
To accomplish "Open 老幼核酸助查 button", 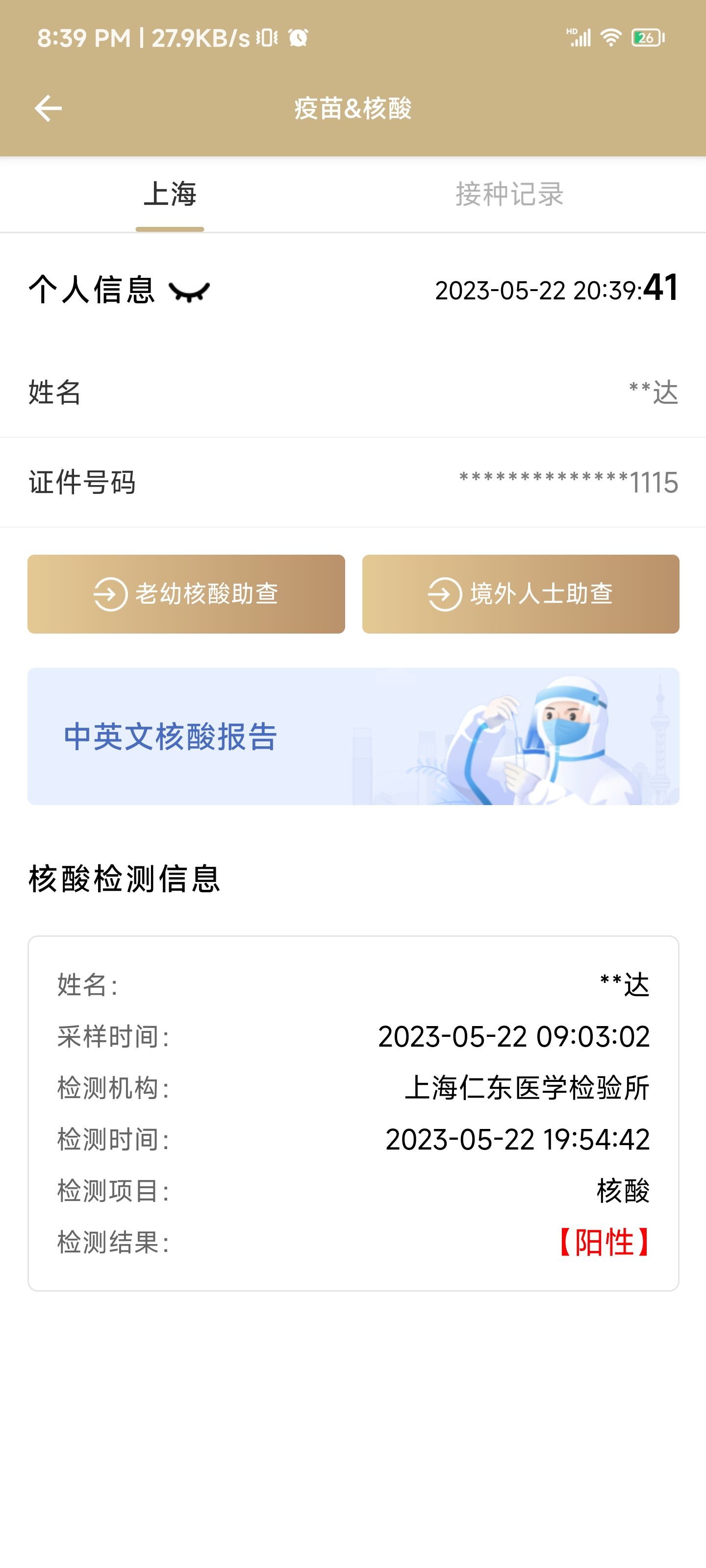I will click(186, 593).
